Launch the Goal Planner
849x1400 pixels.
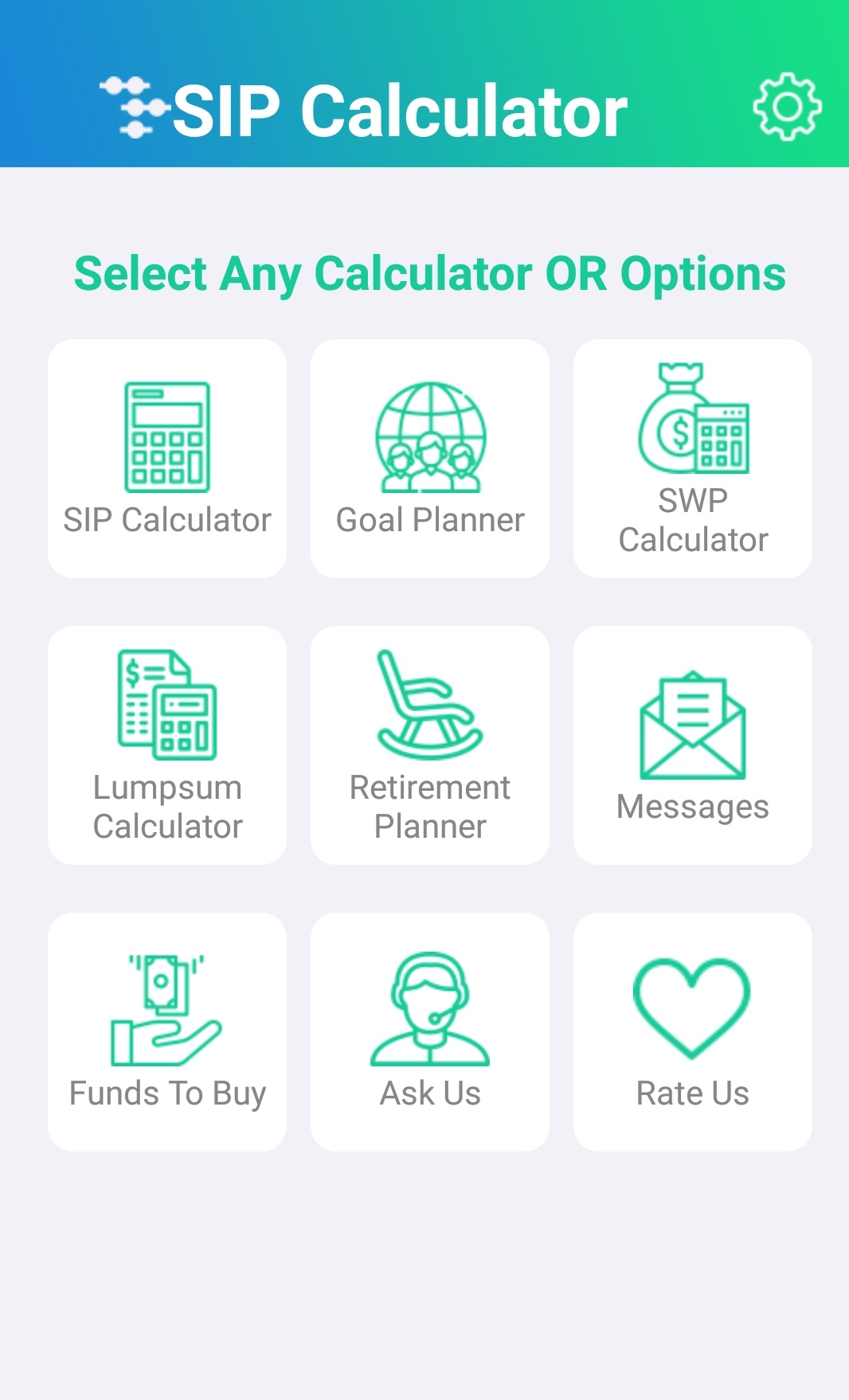430,459
